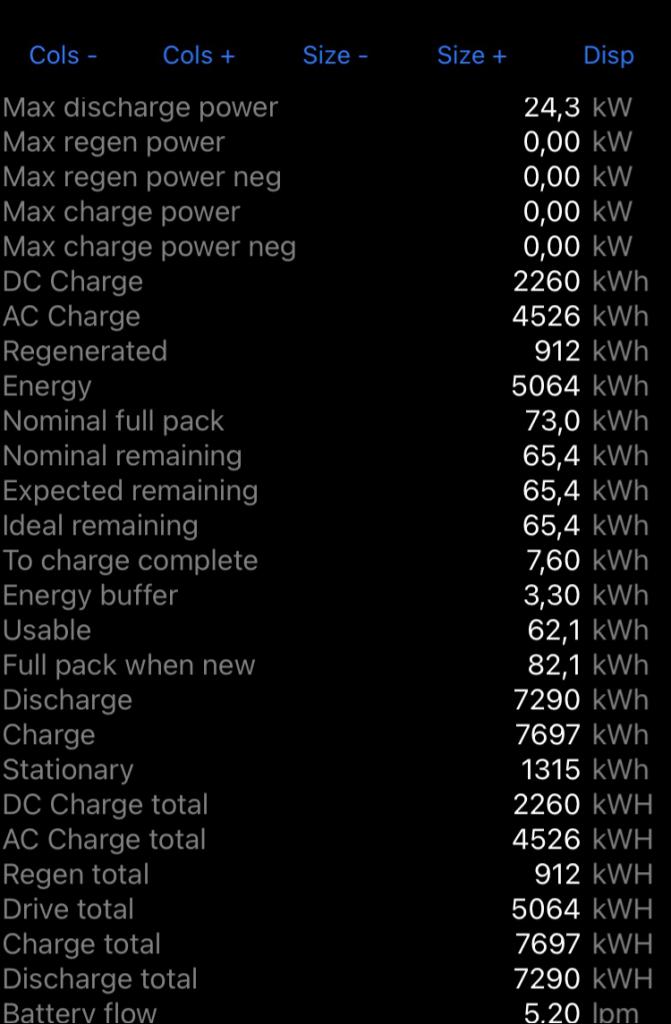The height and width of the screenshot is (1024, 671).
Task: Decrease text size with Size -
Action: coord(335,55)
